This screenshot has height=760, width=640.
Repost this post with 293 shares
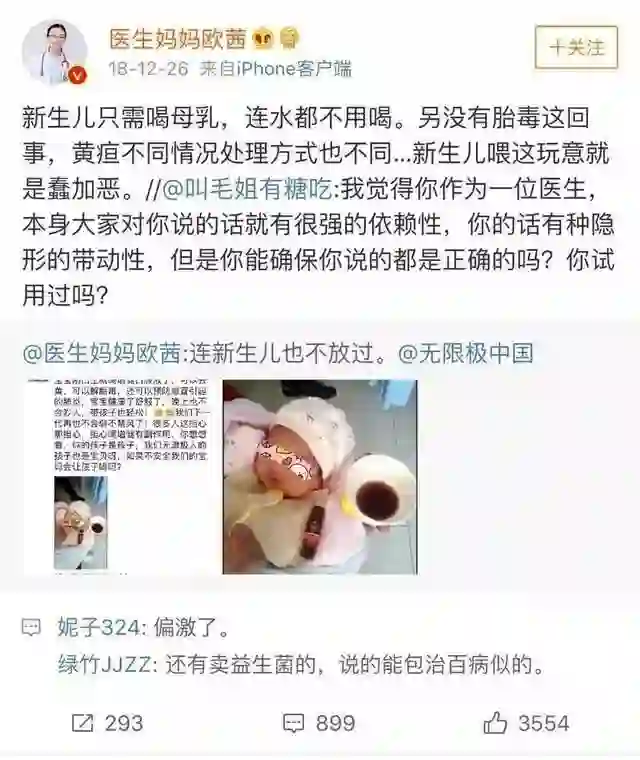coord(108,723)
